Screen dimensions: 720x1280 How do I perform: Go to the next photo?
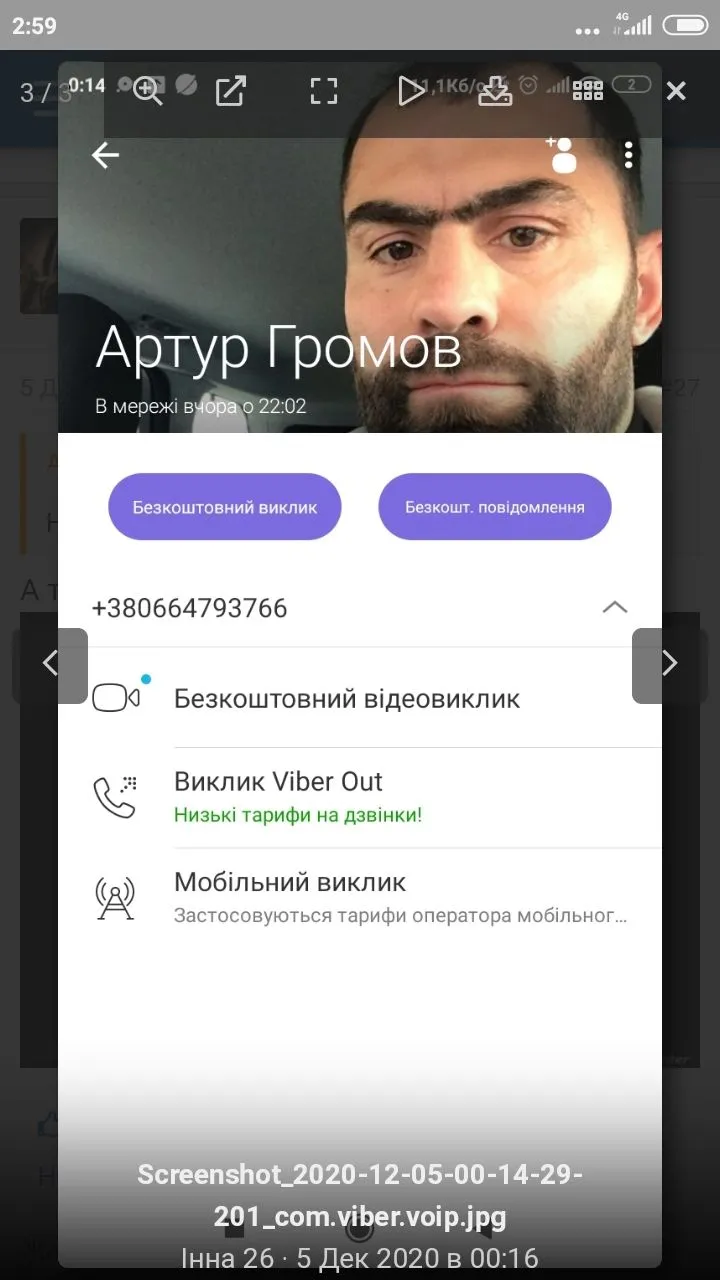[669, 664]
